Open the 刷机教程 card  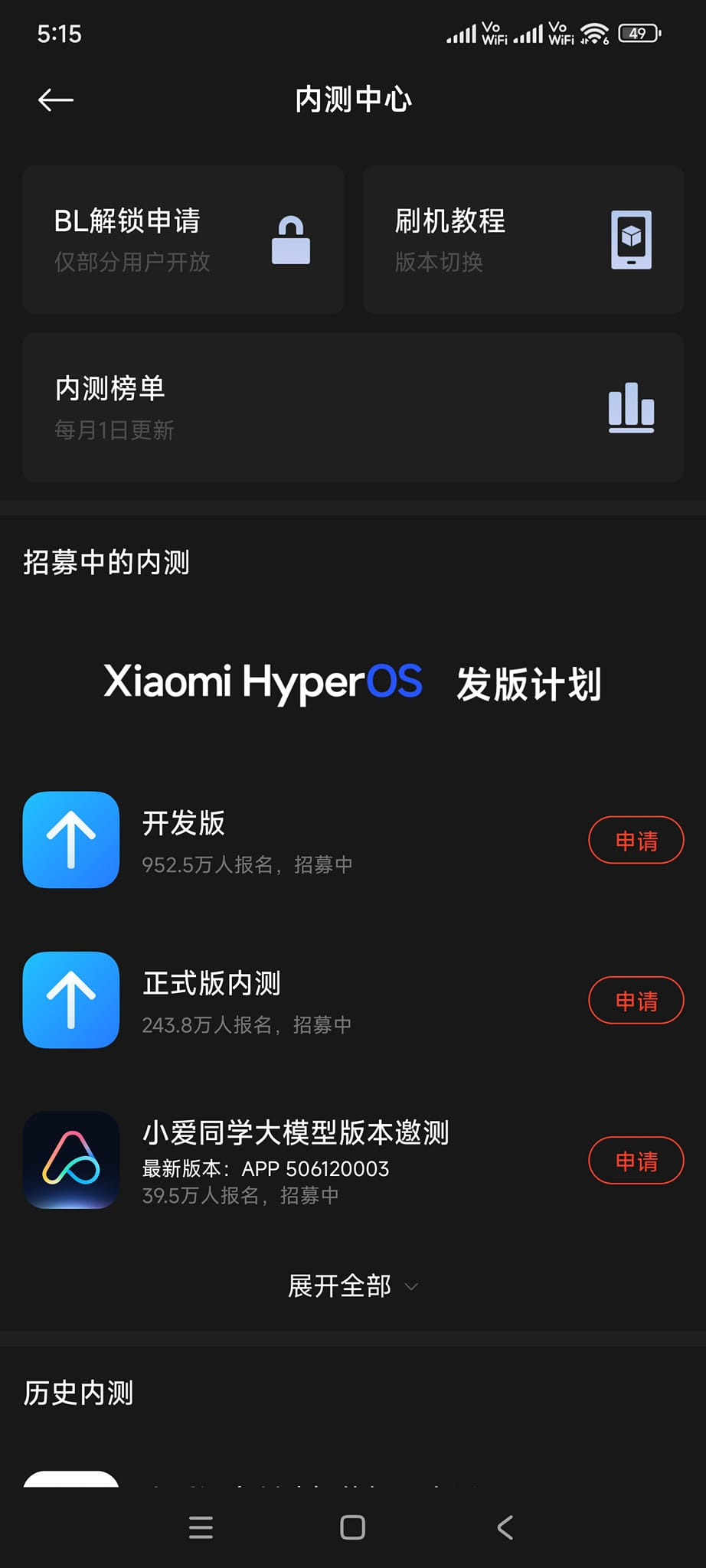tap(523, 240)
